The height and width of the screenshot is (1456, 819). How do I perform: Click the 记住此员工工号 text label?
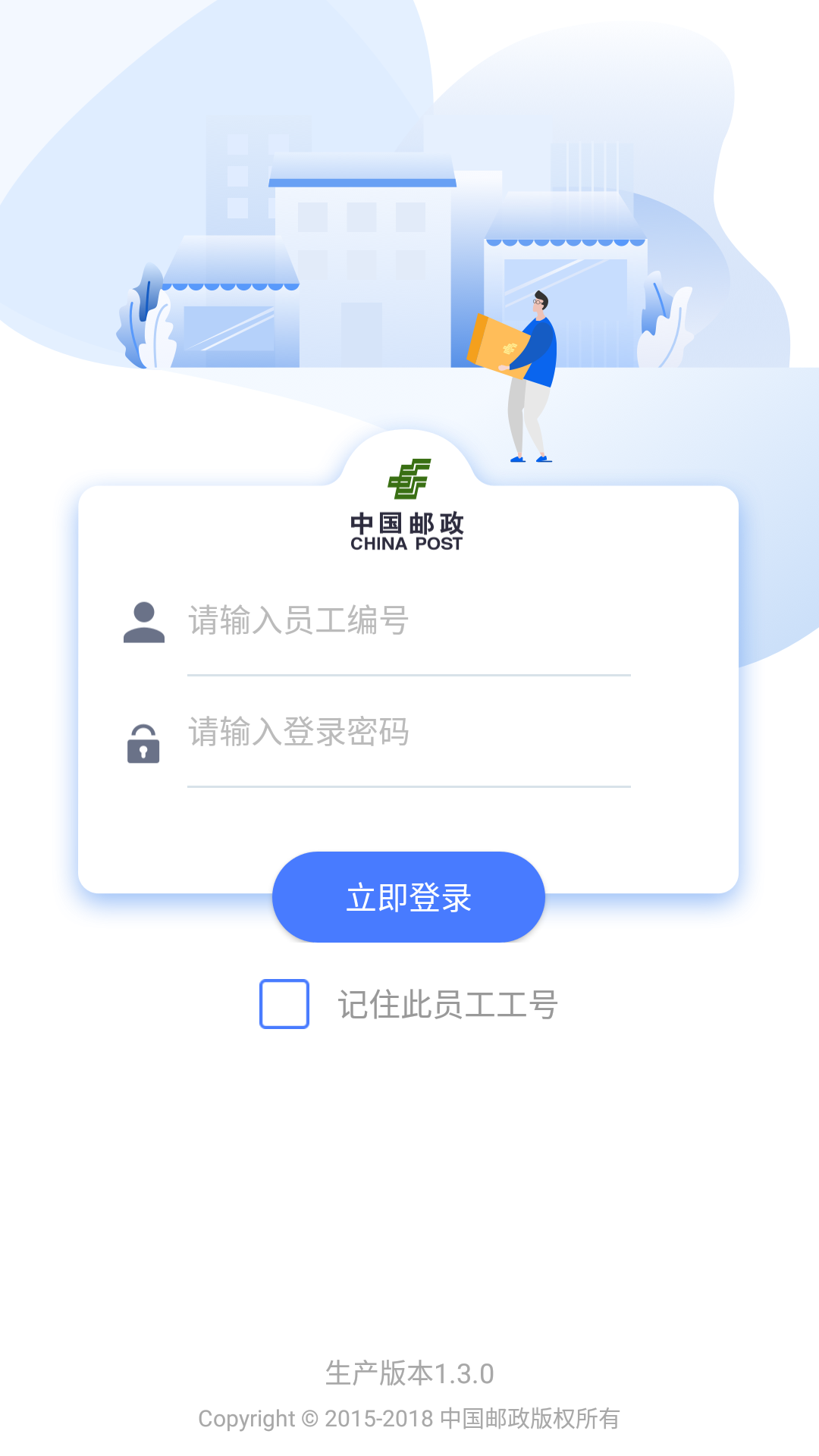point(449,1003)
